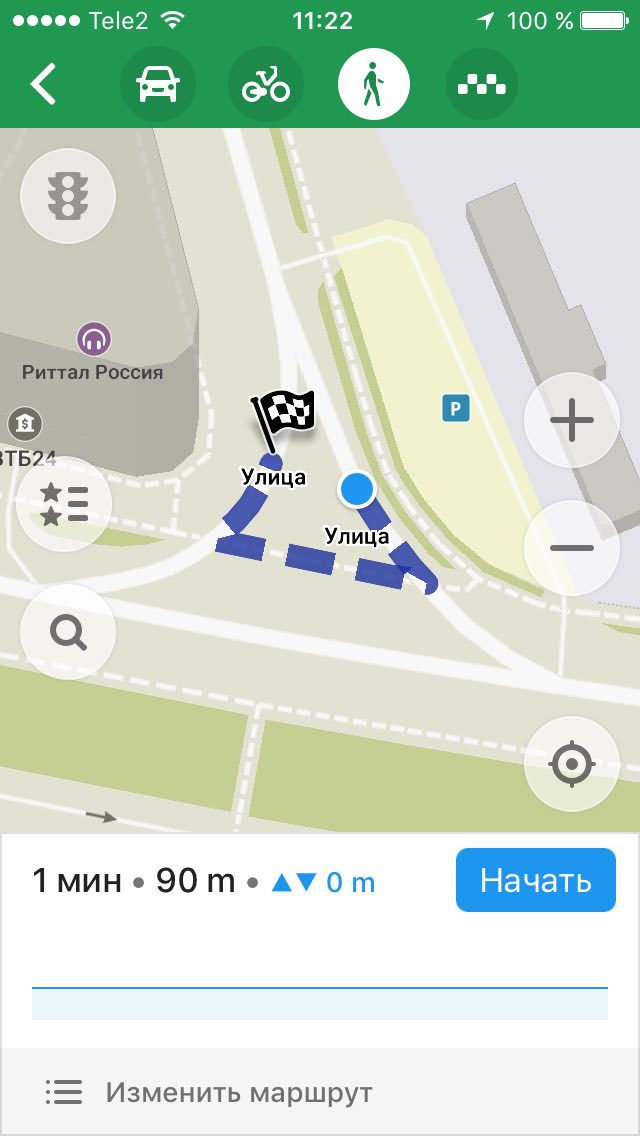Tap the Риттал Россия map marker
640x1136 pixels.
95,338
